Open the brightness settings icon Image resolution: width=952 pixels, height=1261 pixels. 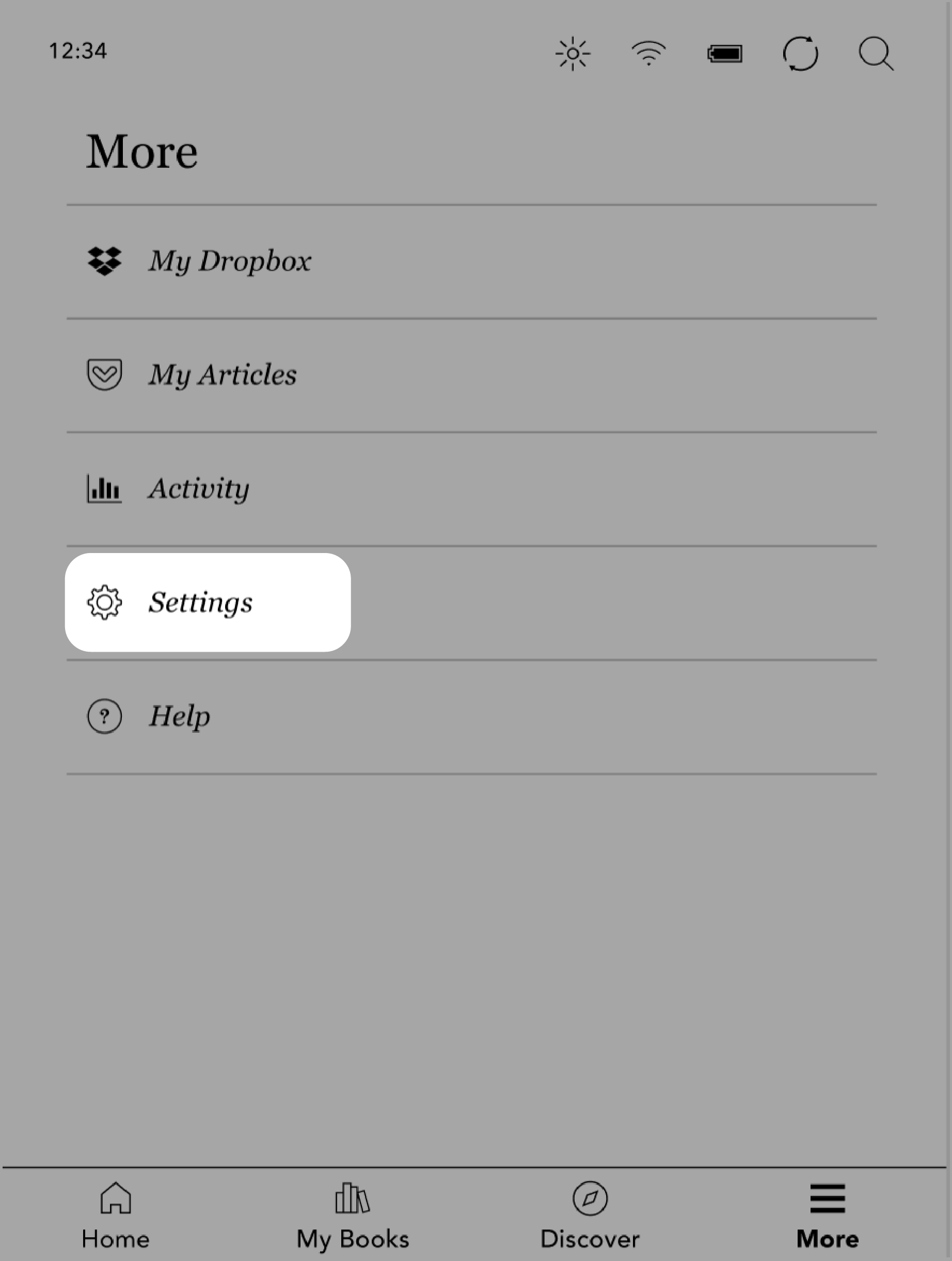tap(573, 54)
